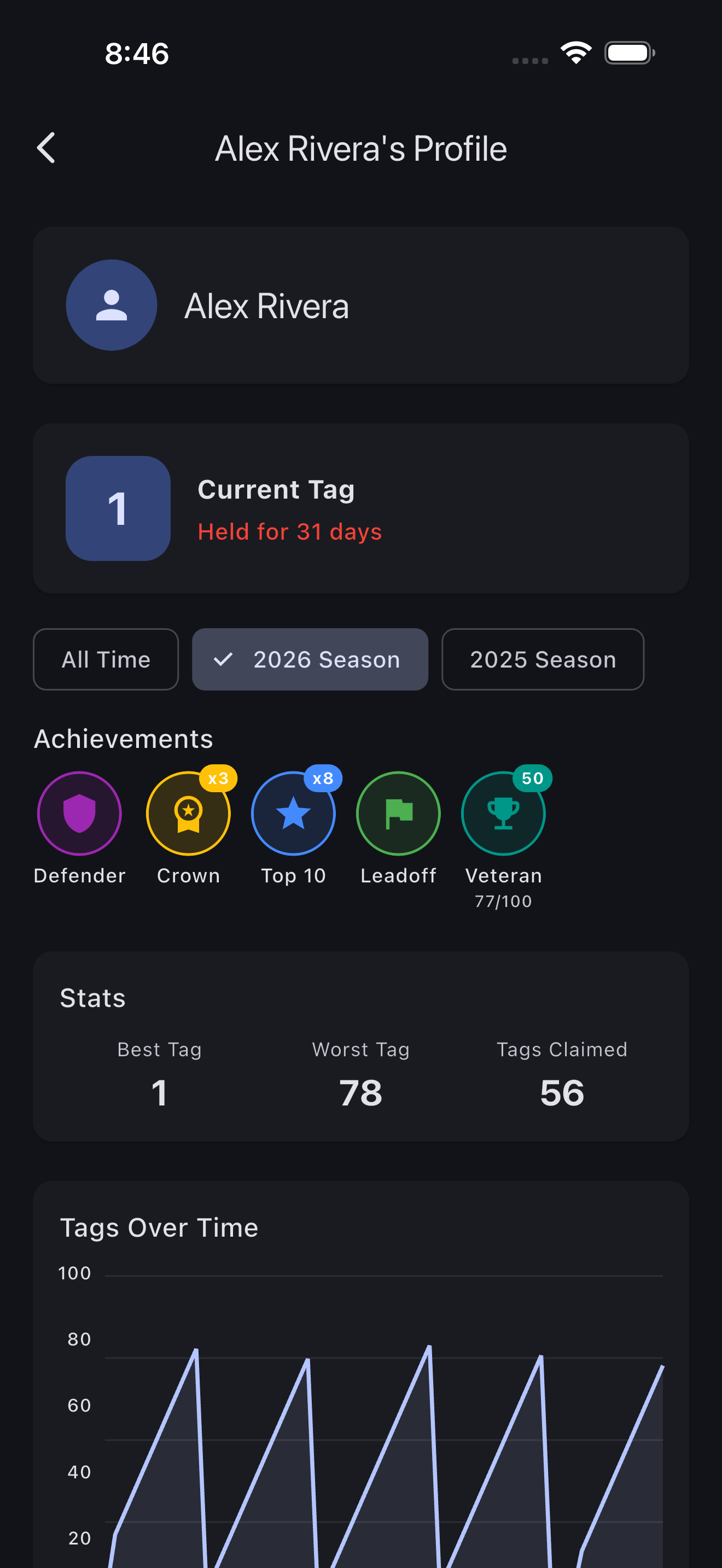Deselect the 2026 Season checkmark filter
Image resolution: width=722 pixels, height=1568 pixels.
[x=310, y=659]
